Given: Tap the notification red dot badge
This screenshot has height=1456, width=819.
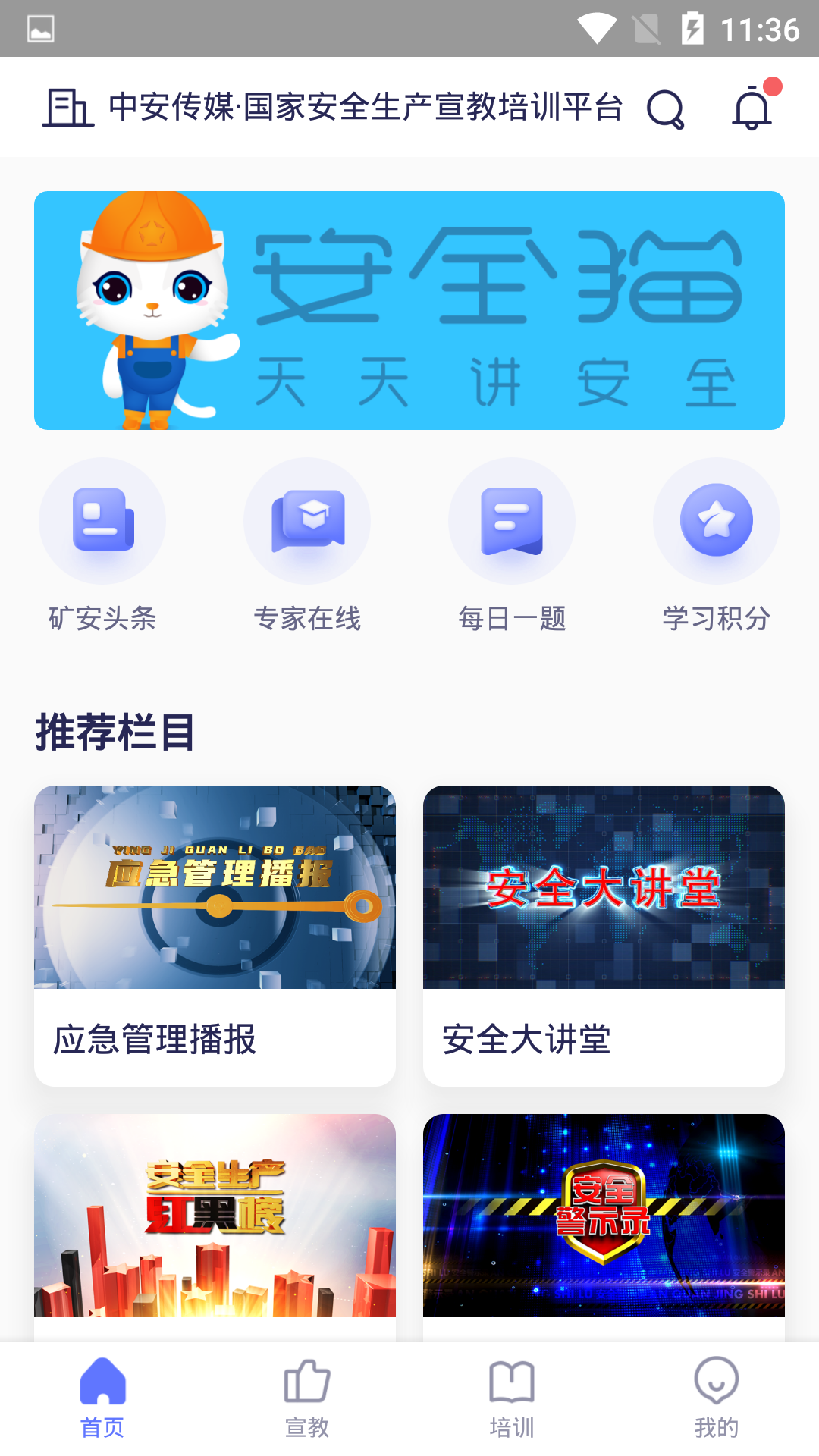Looking at the screenshot, I should tap(773, 86).
